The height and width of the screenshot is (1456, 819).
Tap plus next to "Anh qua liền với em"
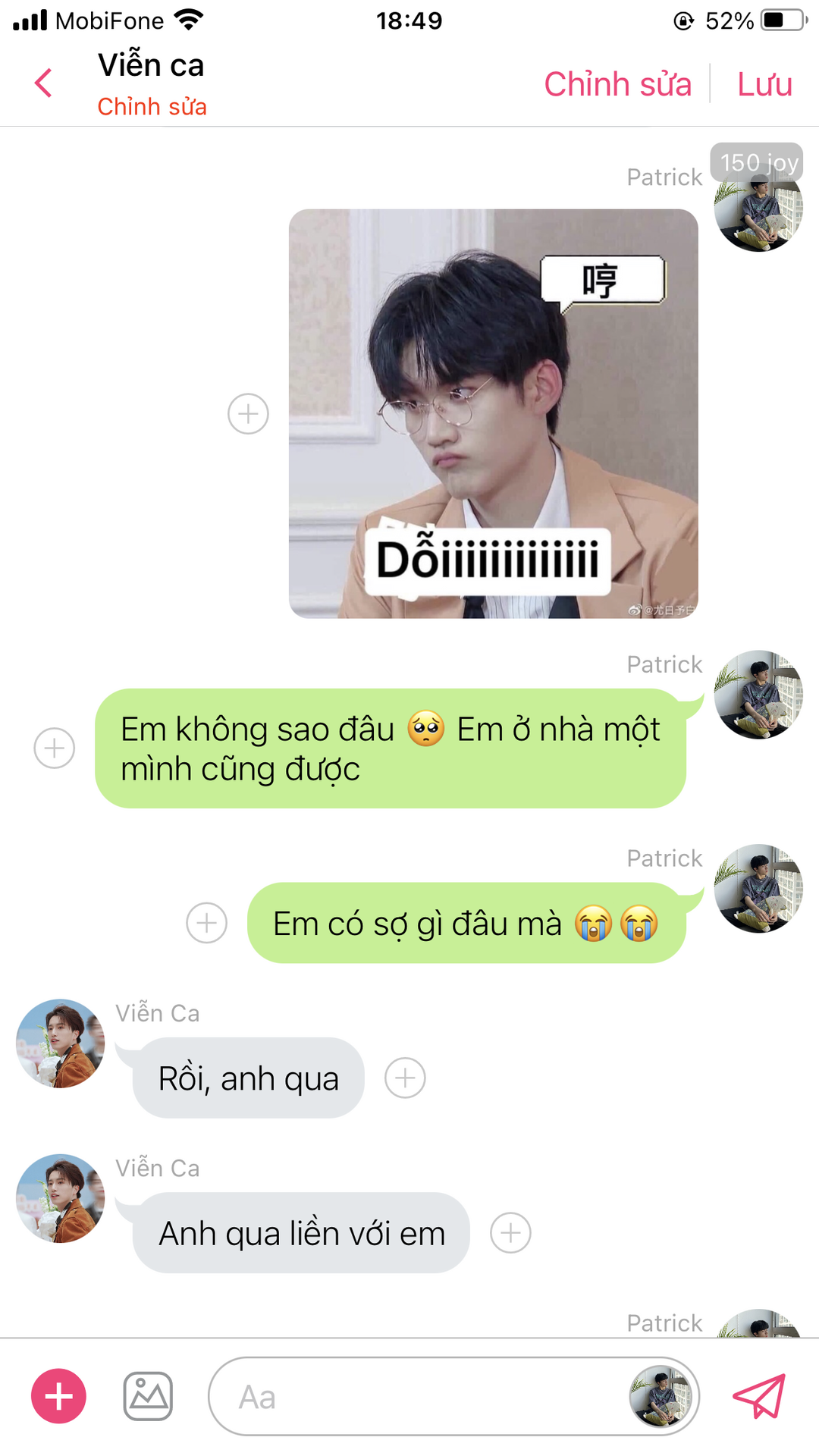pos(510,1233)
